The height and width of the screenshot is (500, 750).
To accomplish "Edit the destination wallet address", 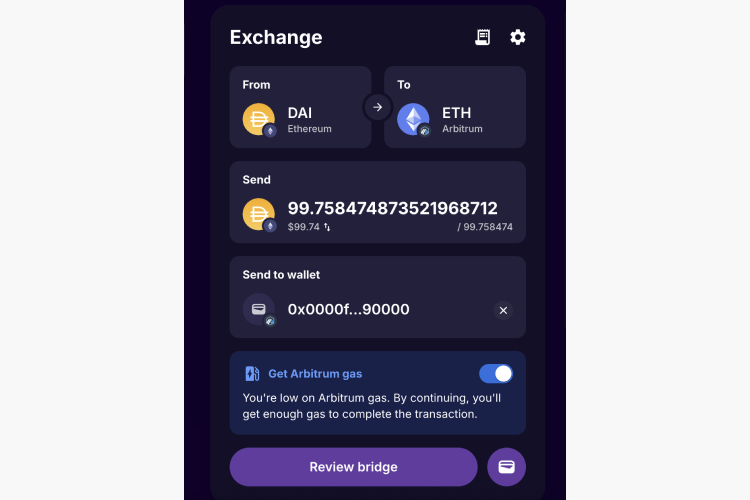I will [348, 310].
